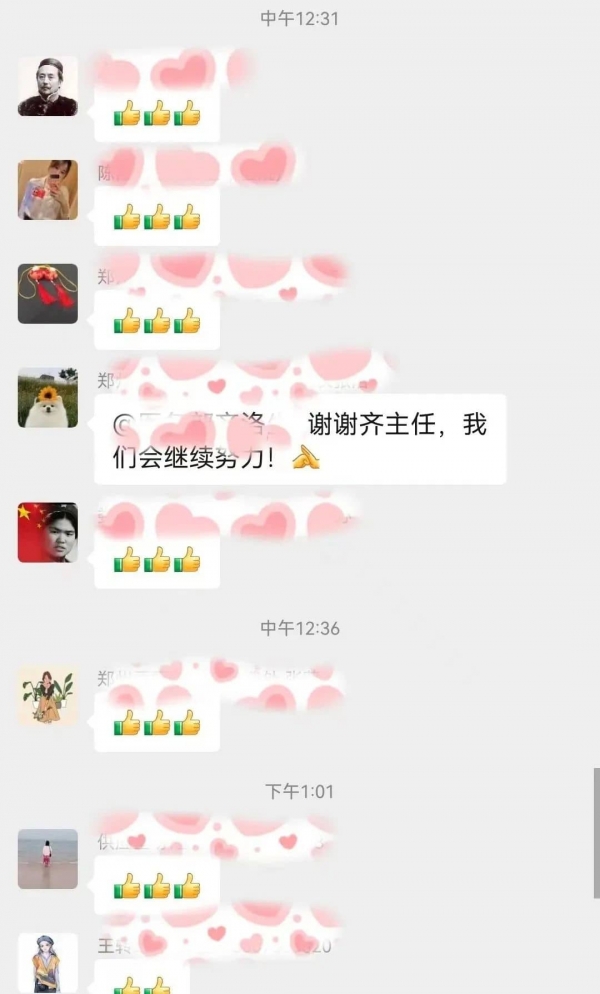This screenshot has width=600, height=994.
Task: Open the black-and-white portrait avatar's profile
Action: tap(48, 86)
